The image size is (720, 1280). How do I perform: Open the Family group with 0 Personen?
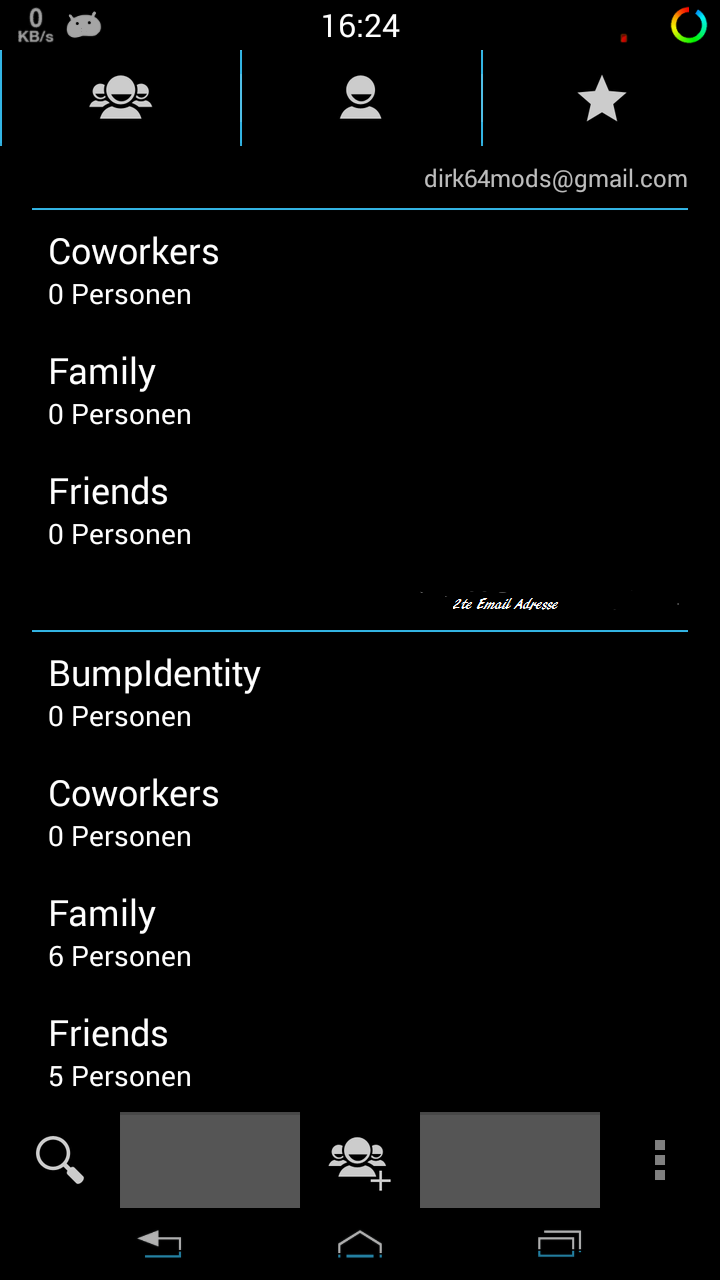pyautogui.click(x=120, y=390)
